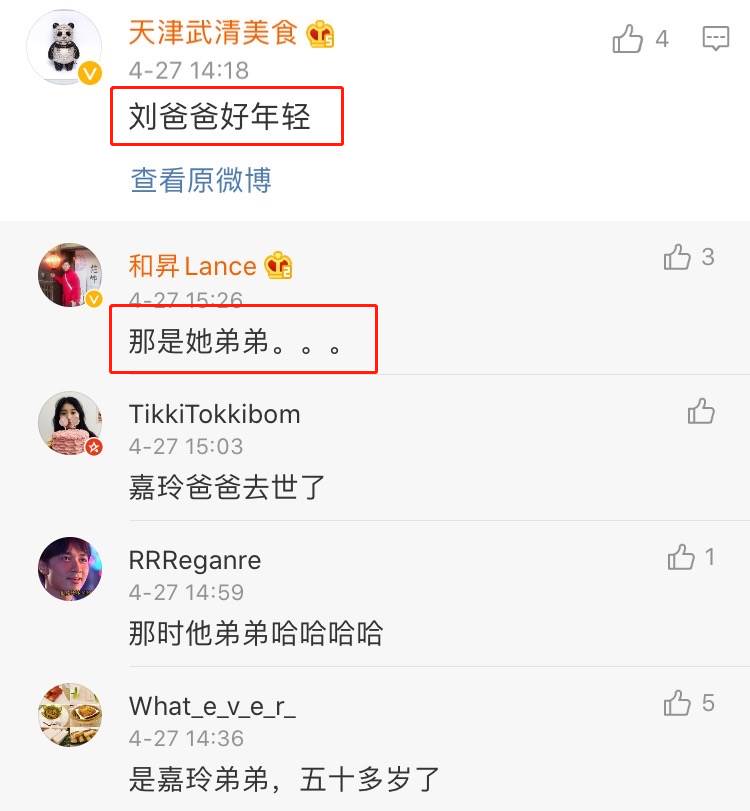Open 天津武清美食's profile avatar

[x=66, y=48]
